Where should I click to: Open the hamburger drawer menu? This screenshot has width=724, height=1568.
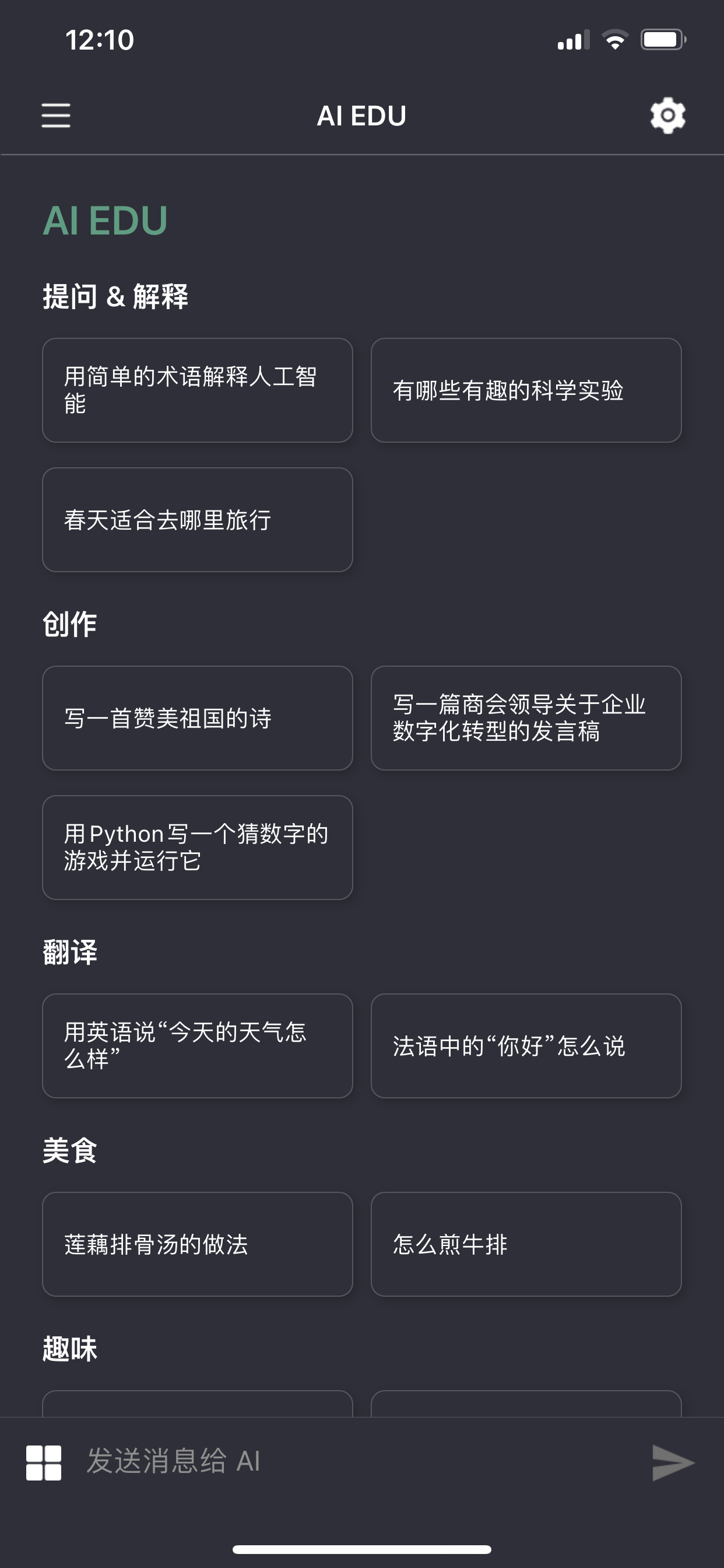coord(56,116)
